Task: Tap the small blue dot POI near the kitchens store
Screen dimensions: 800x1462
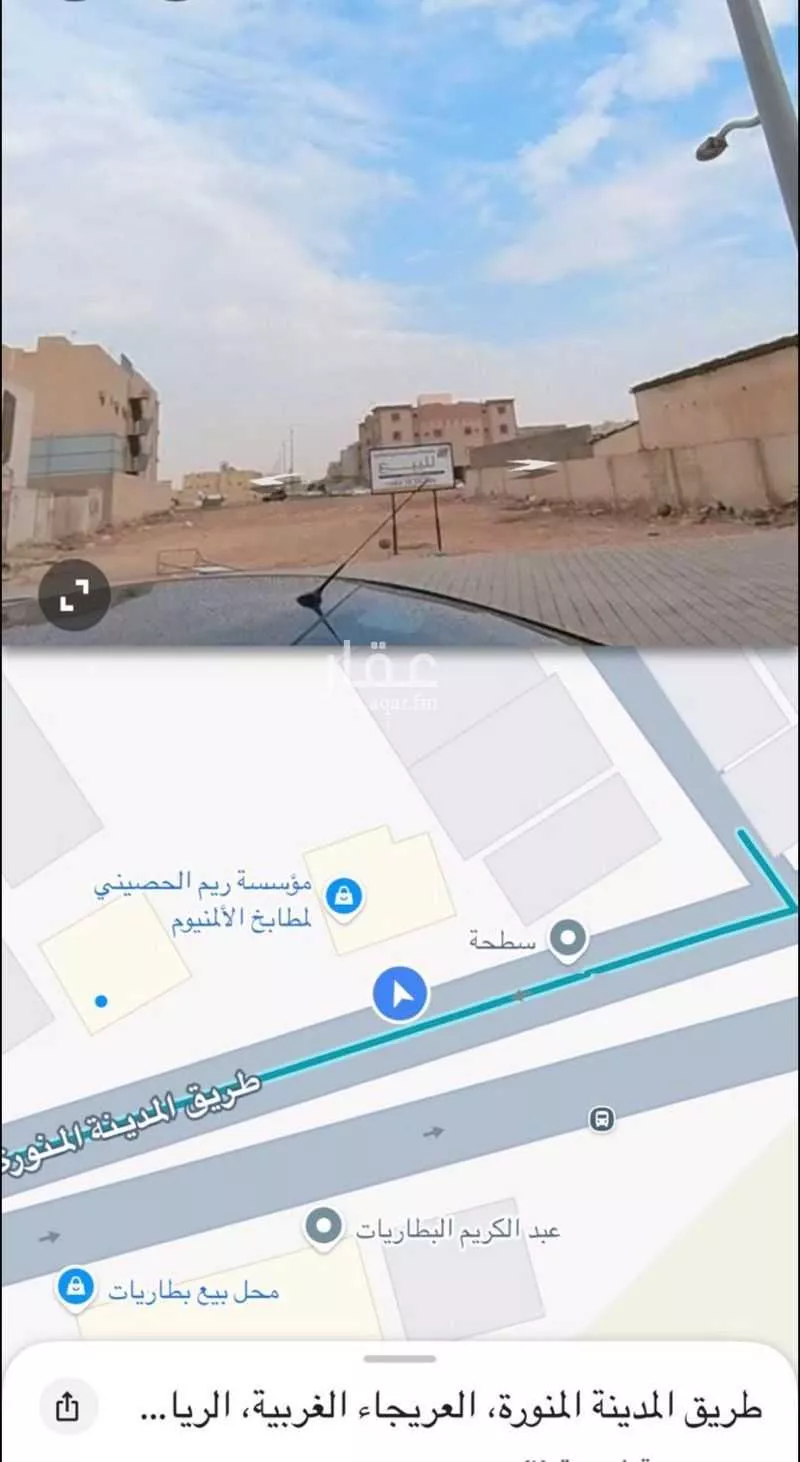Action: coord(100,1000)
